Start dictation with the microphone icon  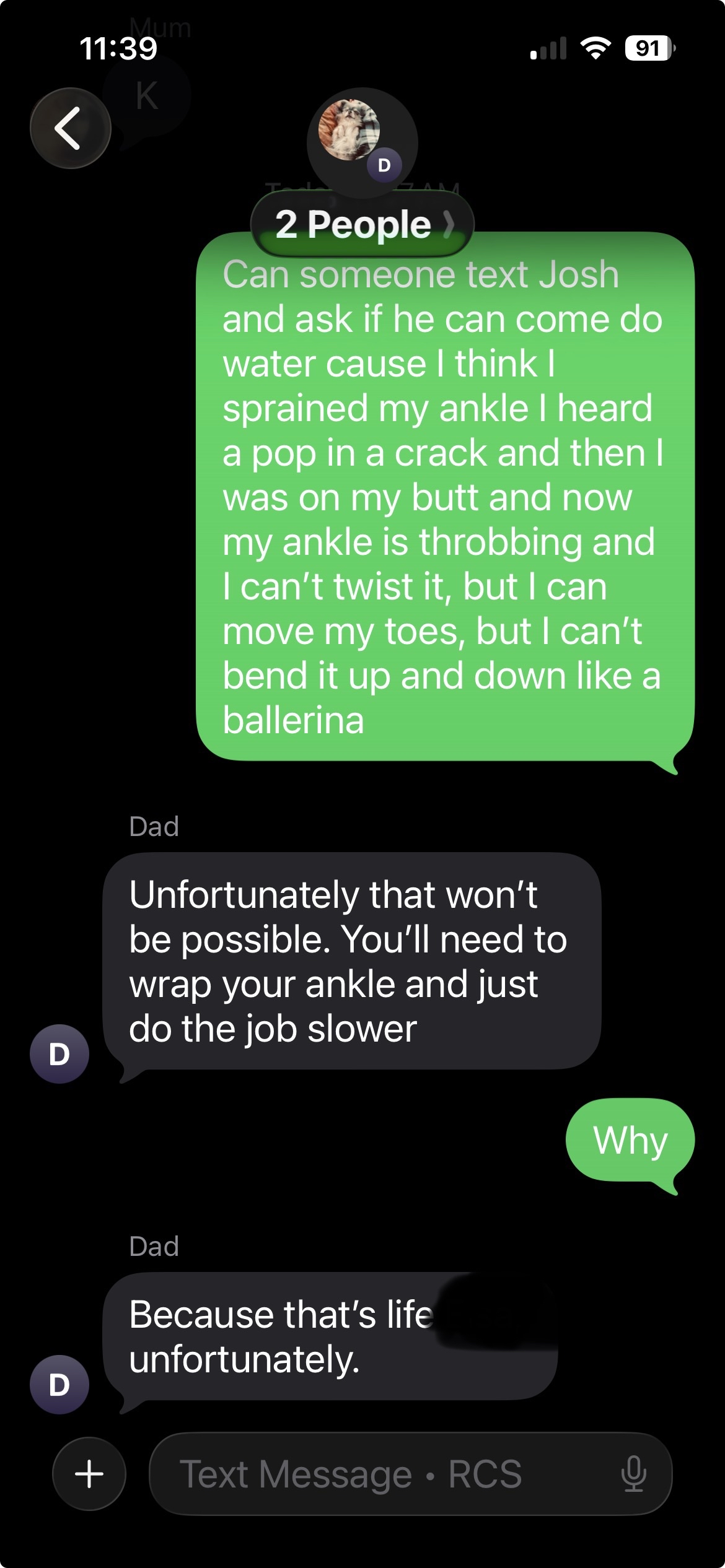click(633, 1474)
